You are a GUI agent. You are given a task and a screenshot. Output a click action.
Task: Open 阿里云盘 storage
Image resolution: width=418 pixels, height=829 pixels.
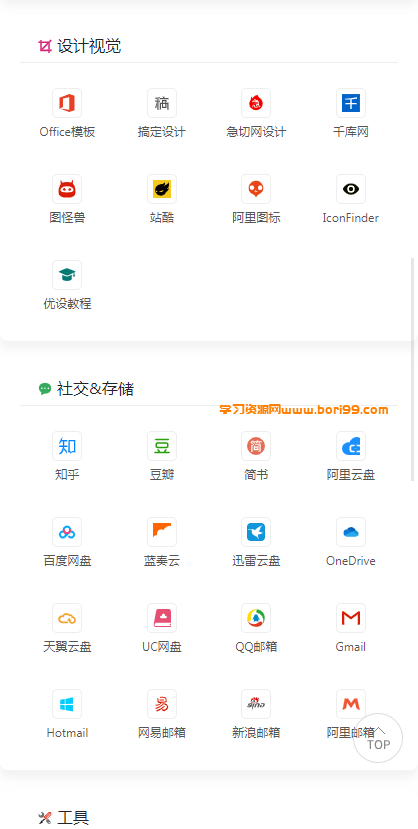pos(351,457)
